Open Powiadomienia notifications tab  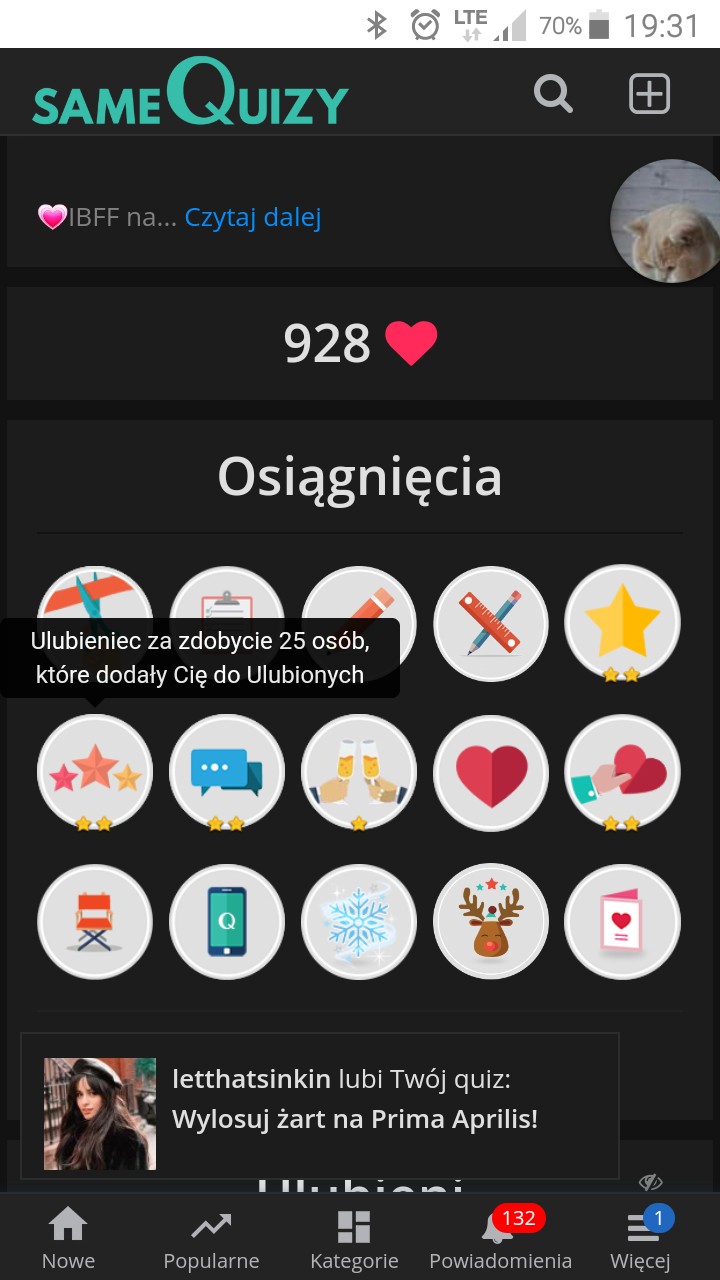[500, 1238]
